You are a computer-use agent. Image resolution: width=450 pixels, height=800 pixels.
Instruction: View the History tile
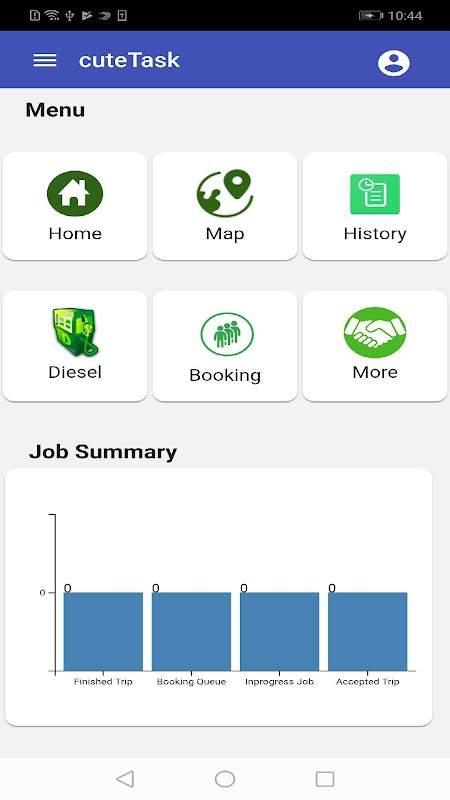(375, 206)
